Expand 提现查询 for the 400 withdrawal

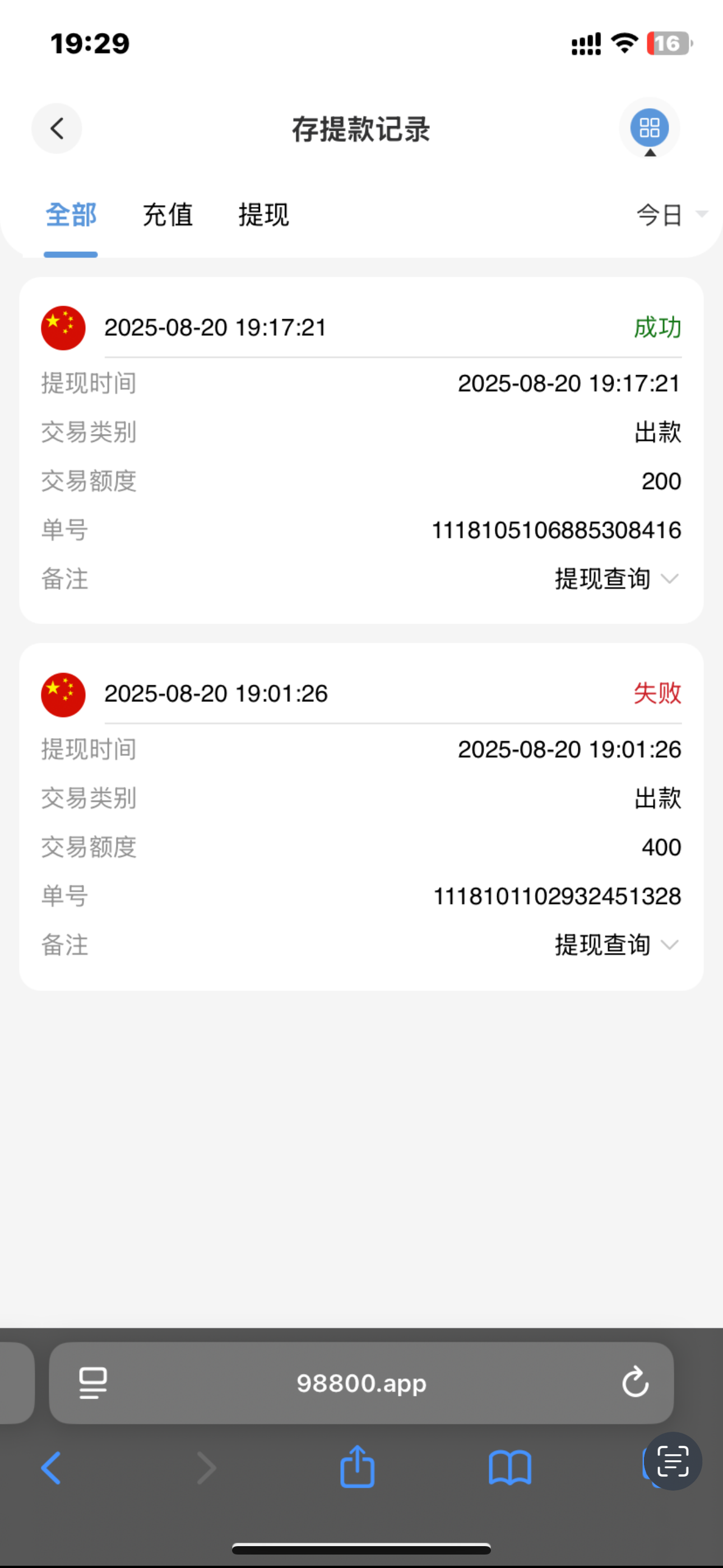(616, 945)
